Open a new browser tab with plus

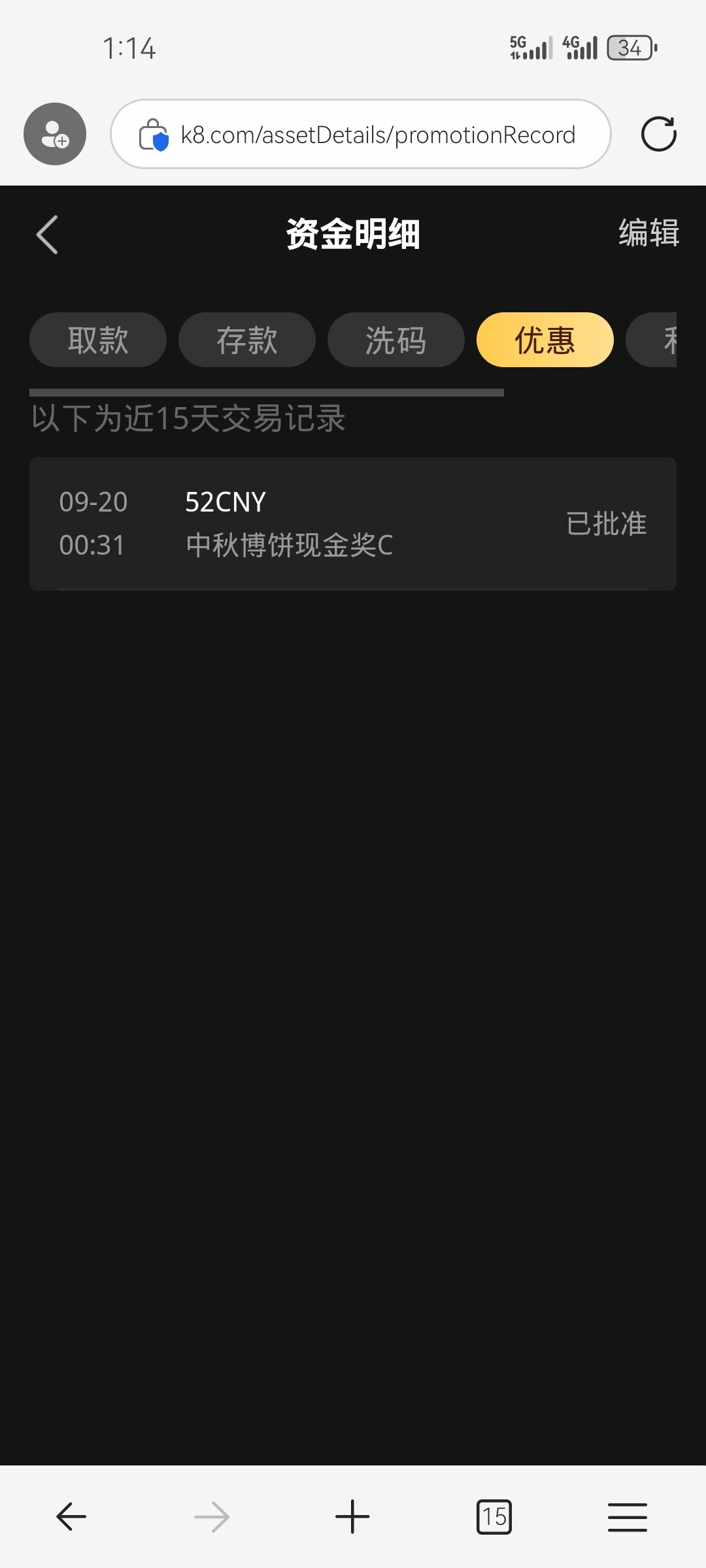(x=352, y=1516)
